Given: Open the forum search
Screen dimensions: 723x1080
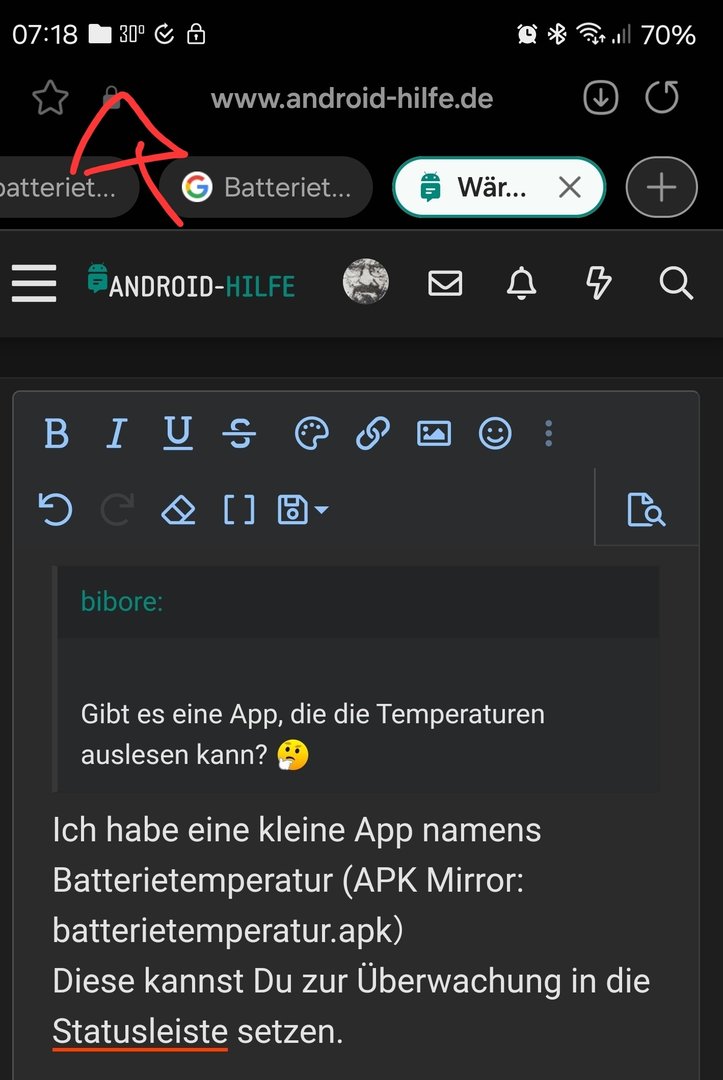Looking at the screenshot, I should (677, 284).
